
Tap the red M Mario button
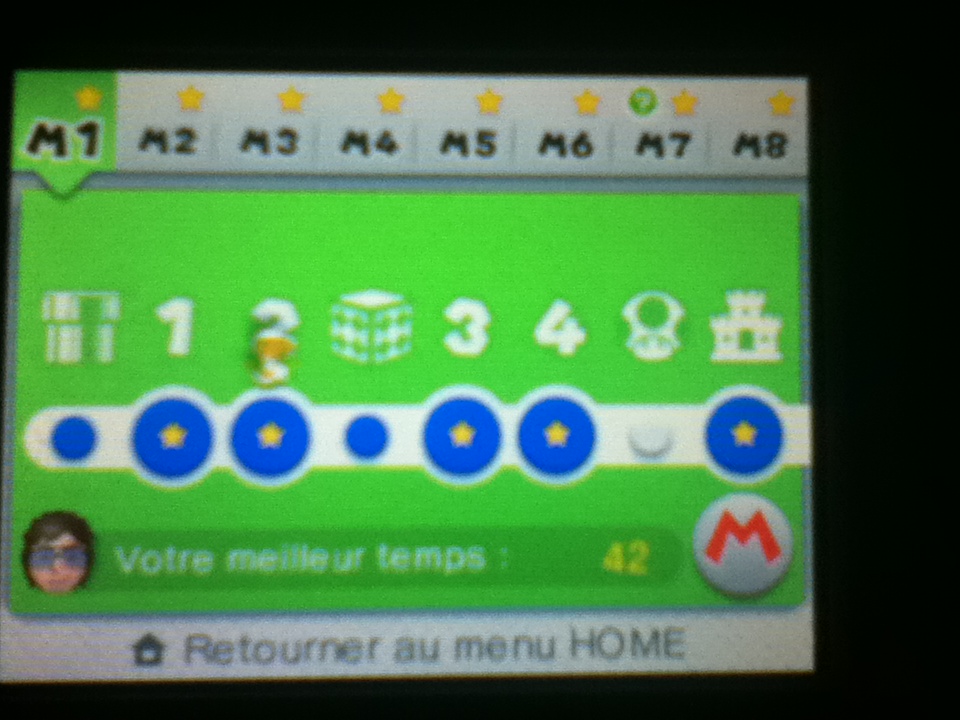[742, 543]
